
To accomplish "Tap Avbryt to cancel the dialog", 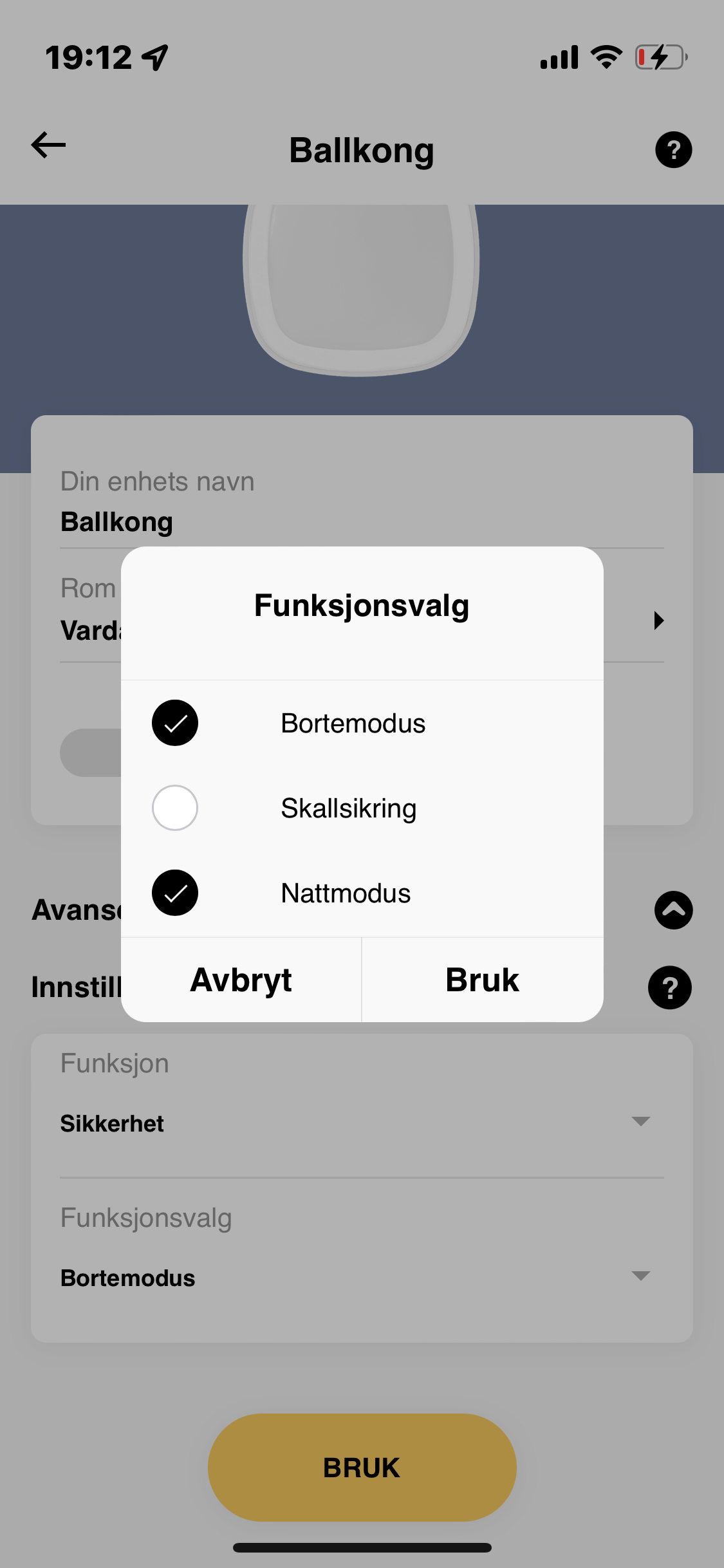I will pos(241,980).
